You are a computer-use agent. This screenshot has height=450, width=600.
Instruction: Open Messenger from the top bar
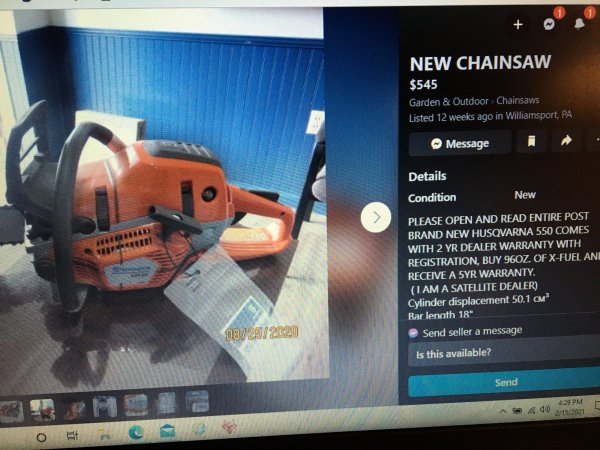(x=550, y=24)
